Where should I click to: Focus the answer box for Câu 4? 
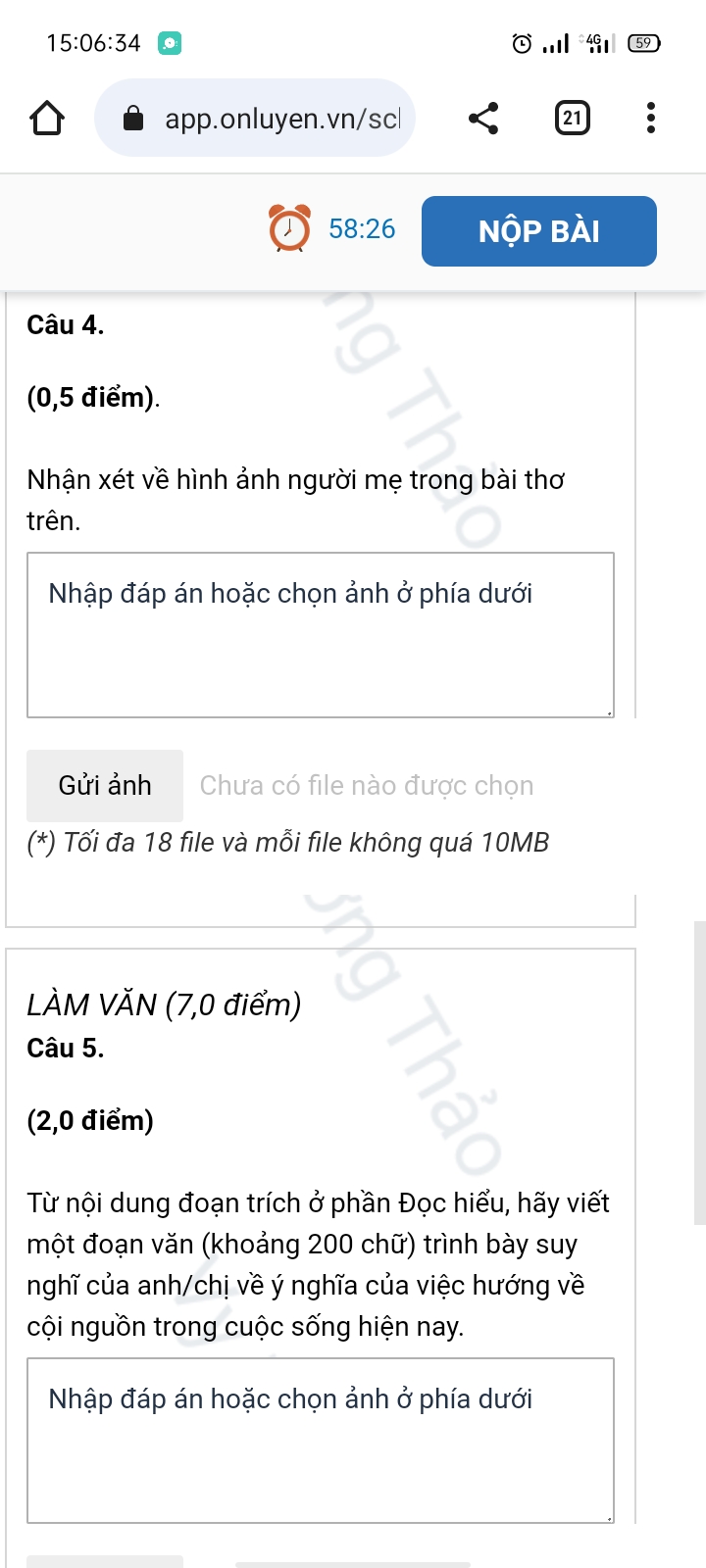tap(321, 635)
